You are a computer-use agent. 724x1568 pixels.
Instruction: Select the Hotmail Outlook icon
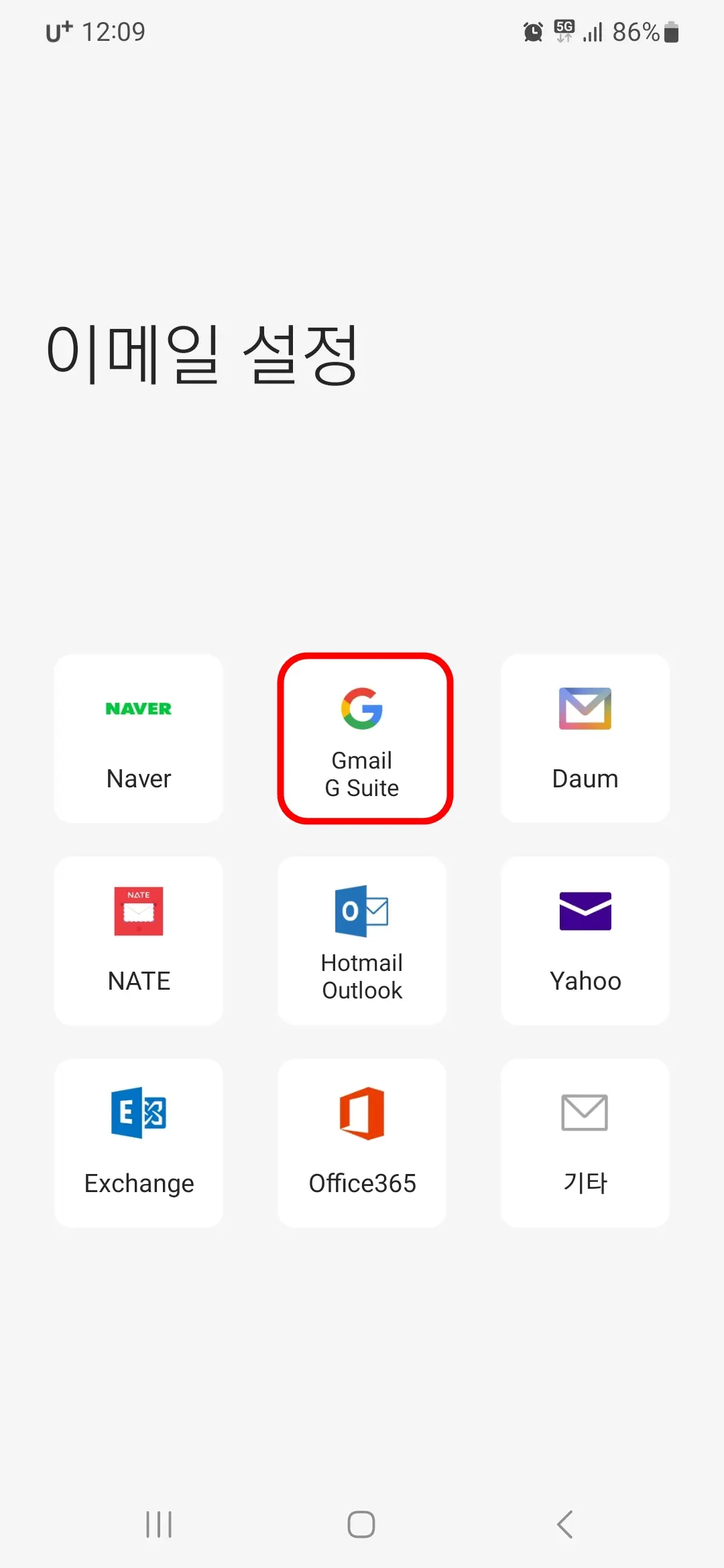pyautogui.click(x=361, y=911)
